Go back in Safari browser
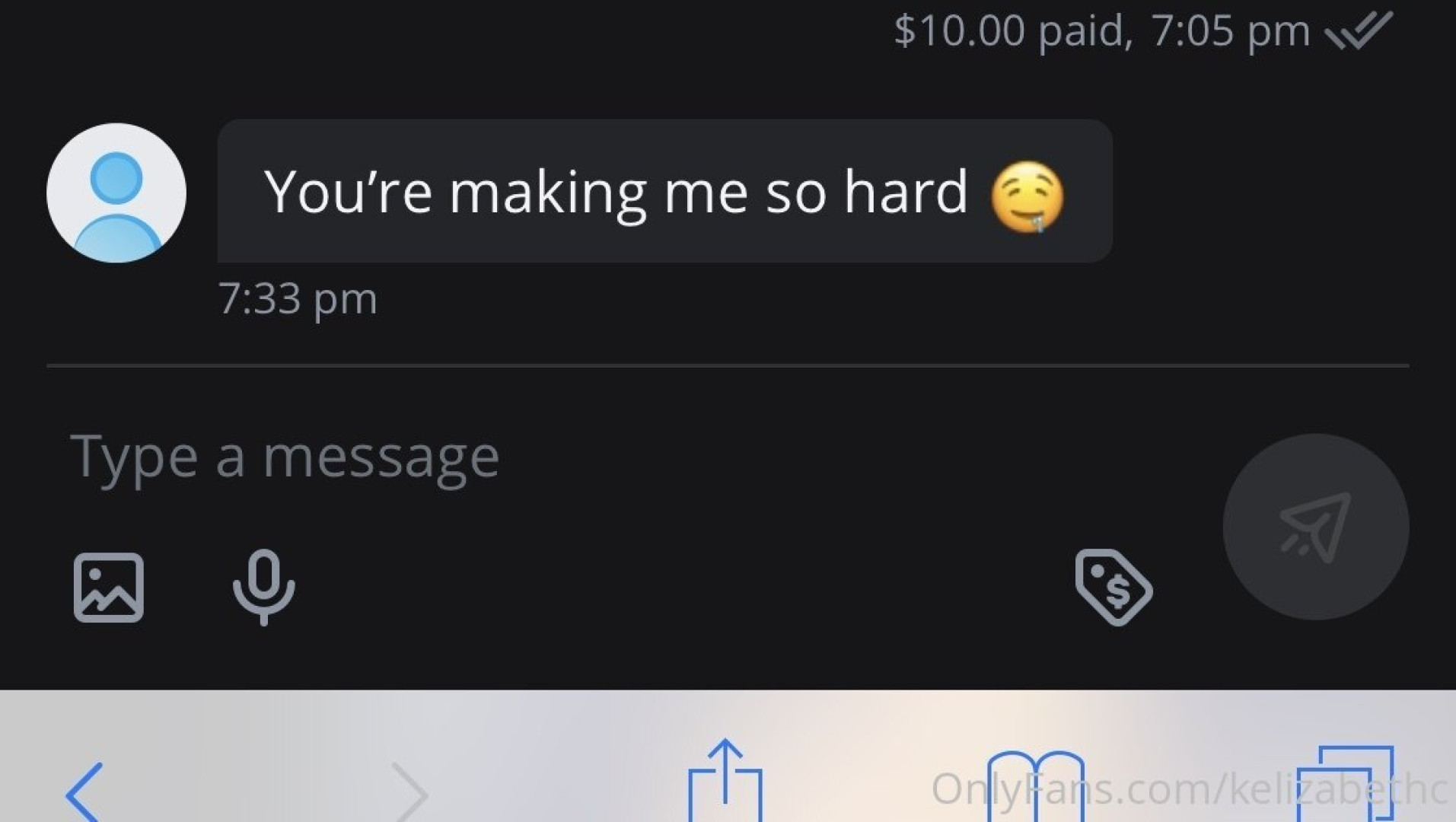 coord(85,792)
